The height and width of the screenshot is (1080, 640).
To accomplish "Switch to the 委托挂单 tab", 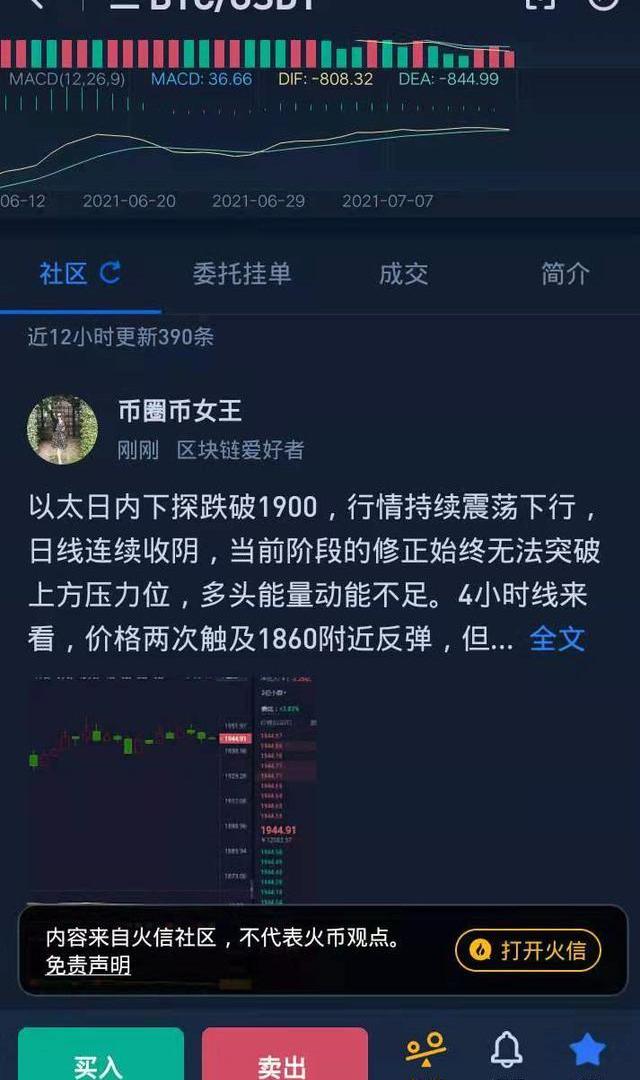I will (x=242, y=274).
